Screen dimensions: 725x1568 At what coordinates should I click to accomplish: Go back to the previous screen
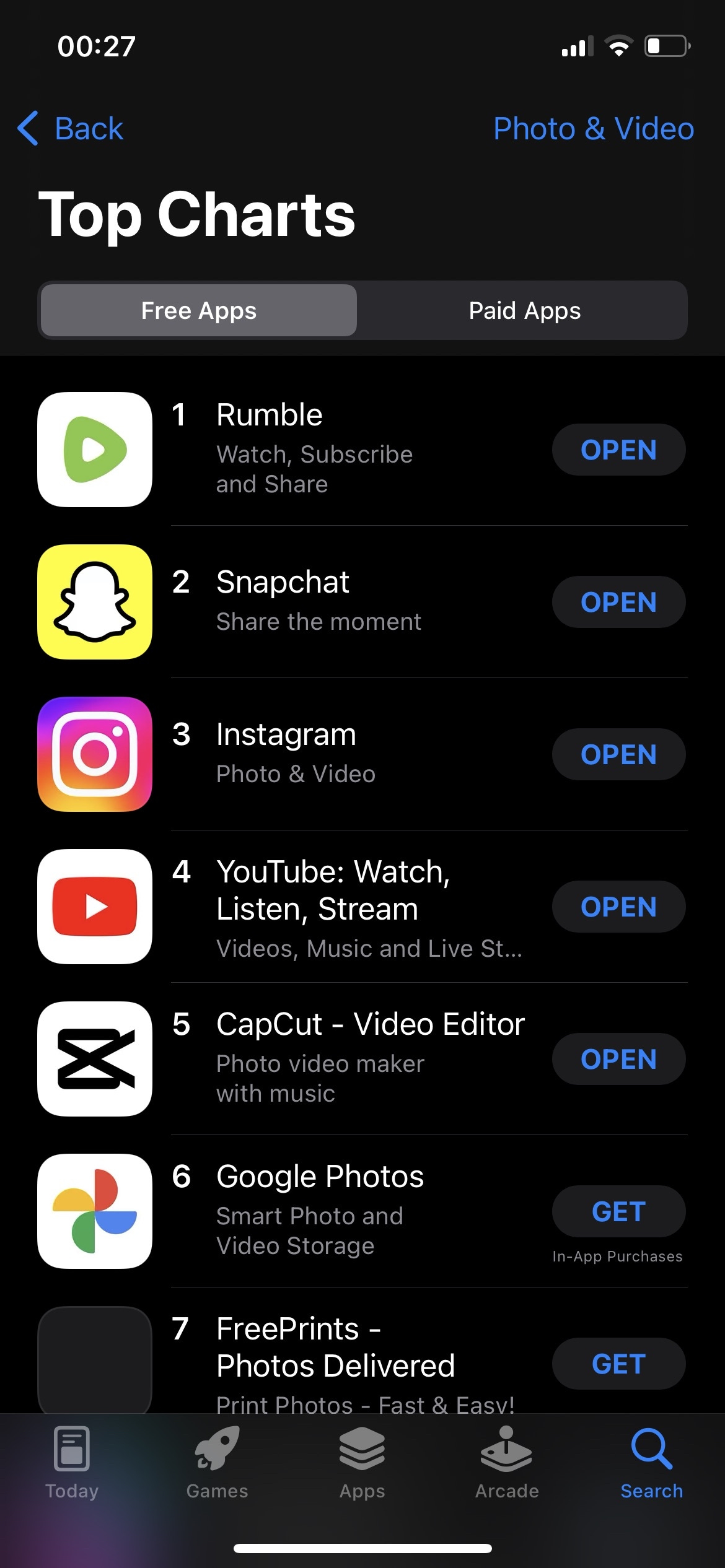(70, 129)
